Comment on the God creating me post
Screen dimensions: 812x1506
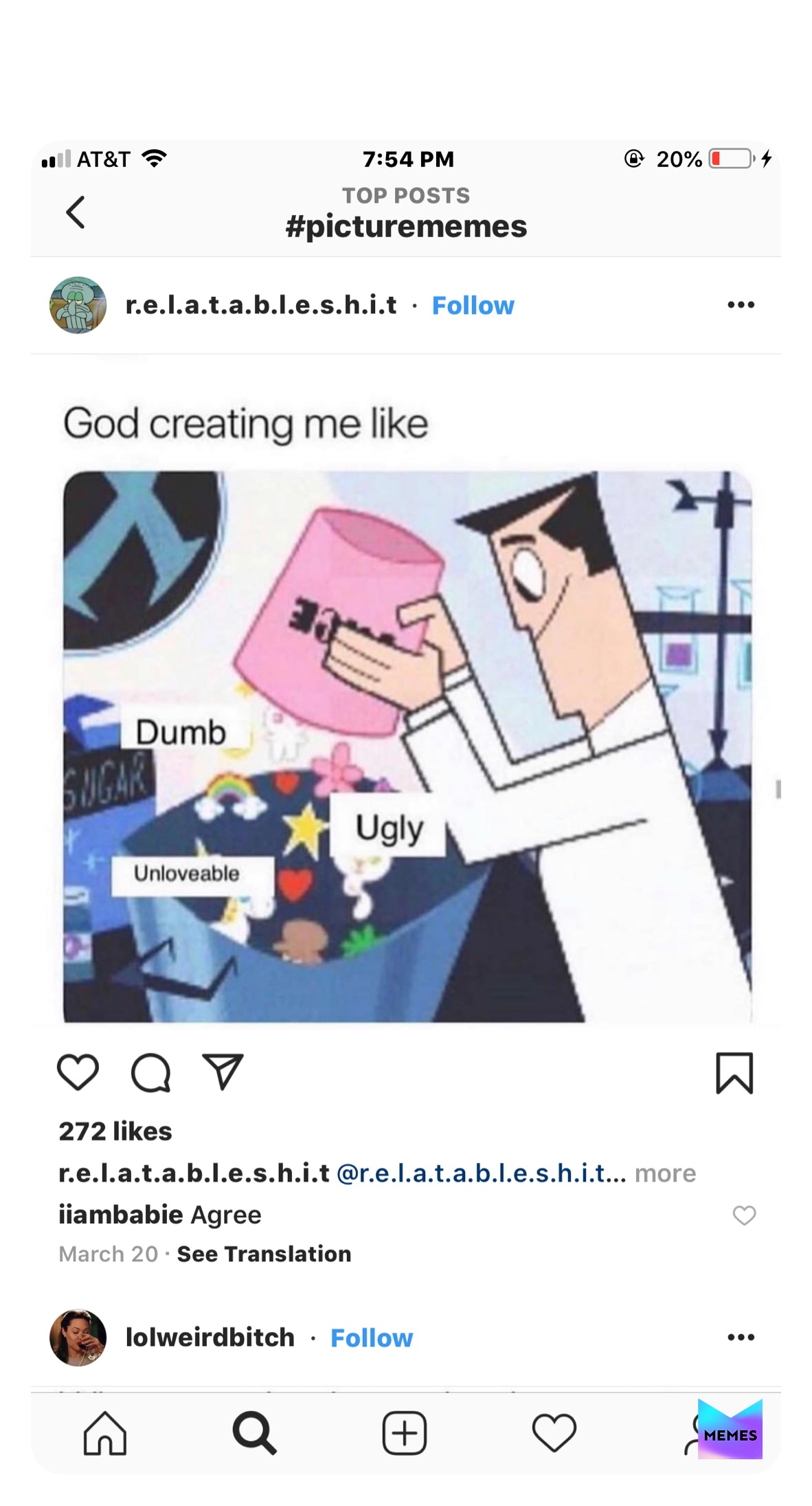pos(150,1072)
